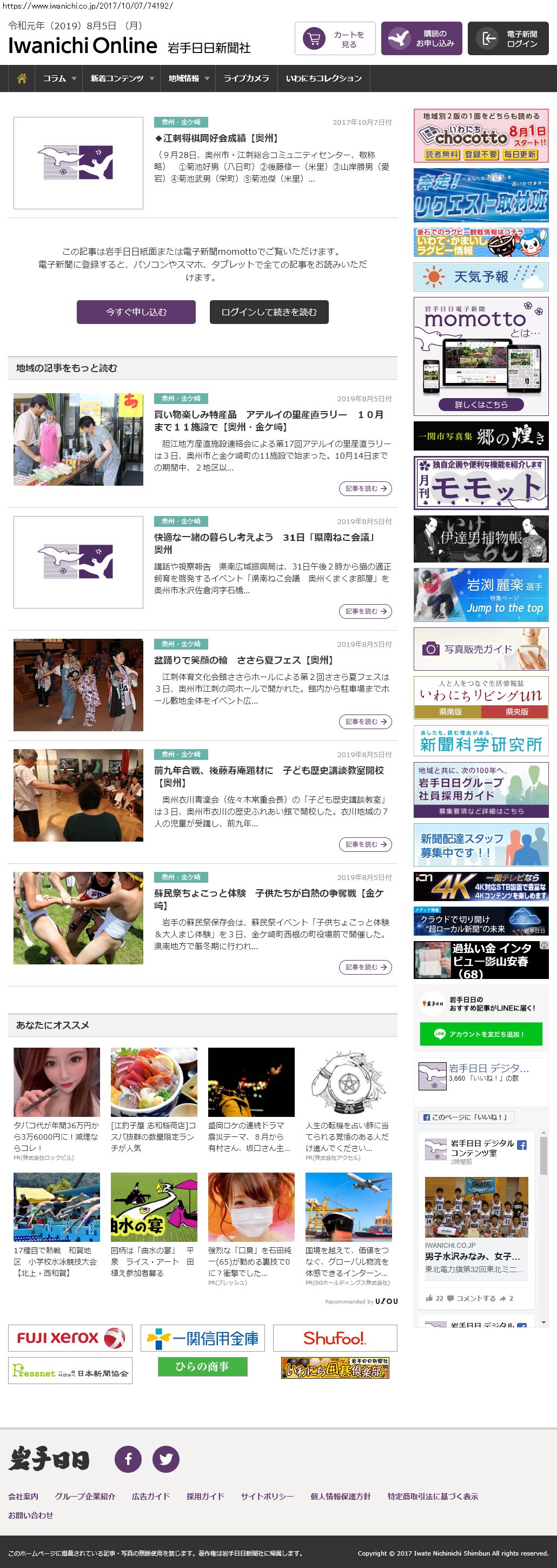Screen dimensions: 557x1568
Task: Open the Twitter icon in the footer
Action: (165, 1459)
